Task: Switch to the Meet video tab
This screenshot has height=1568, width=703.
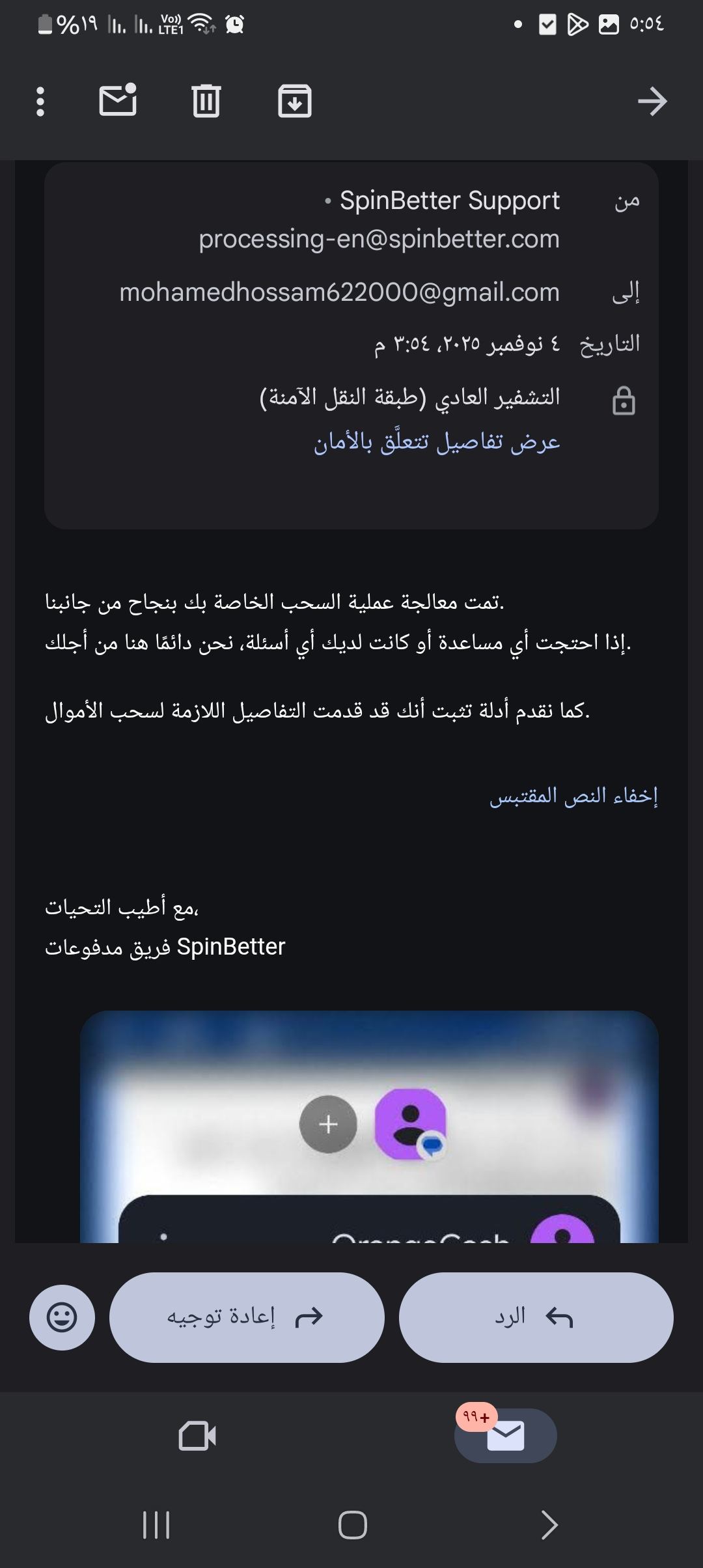Action: pos(197,1436)
